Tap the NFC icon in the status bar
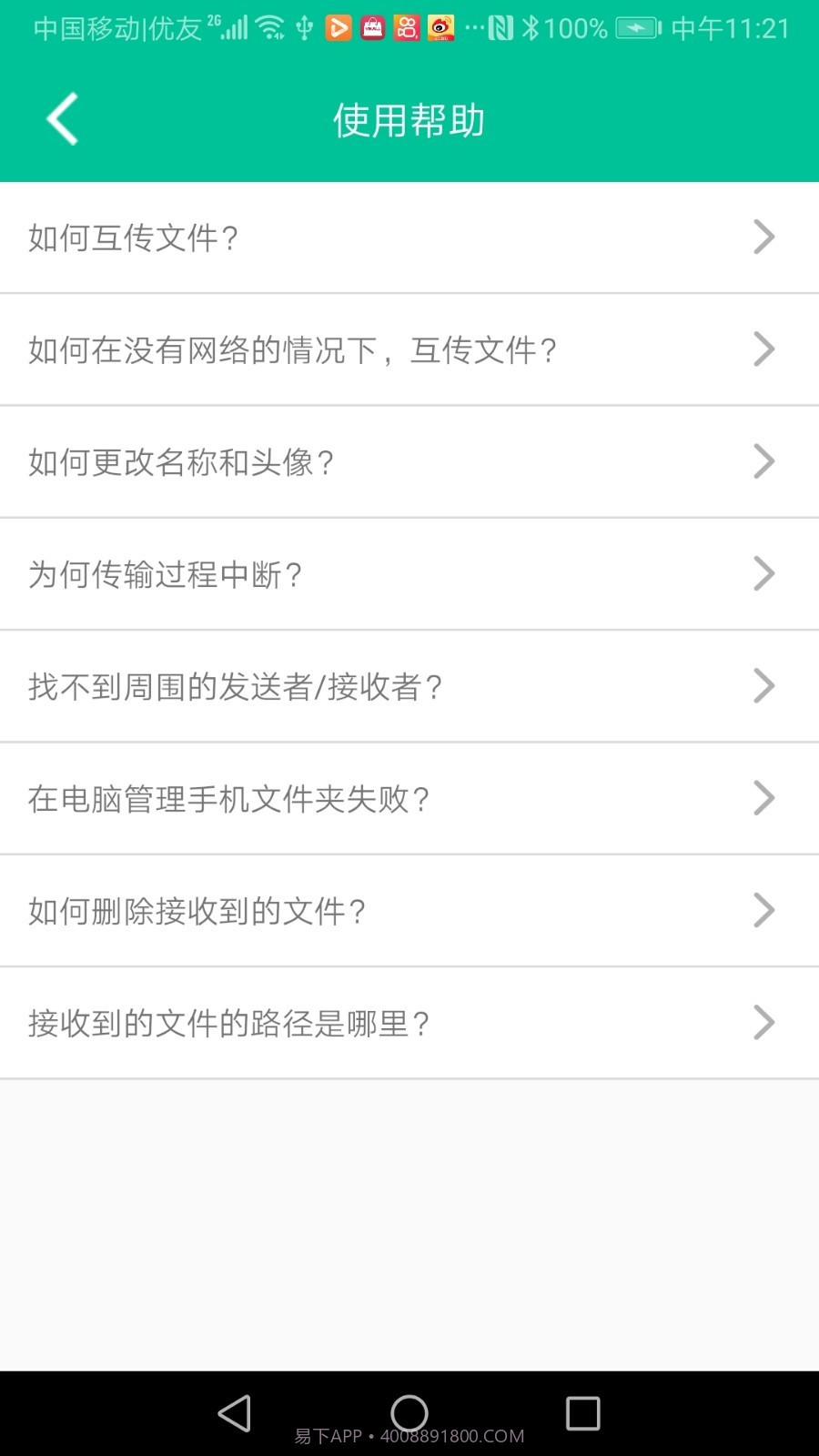The image size is (819, 1456). [501, 28]
